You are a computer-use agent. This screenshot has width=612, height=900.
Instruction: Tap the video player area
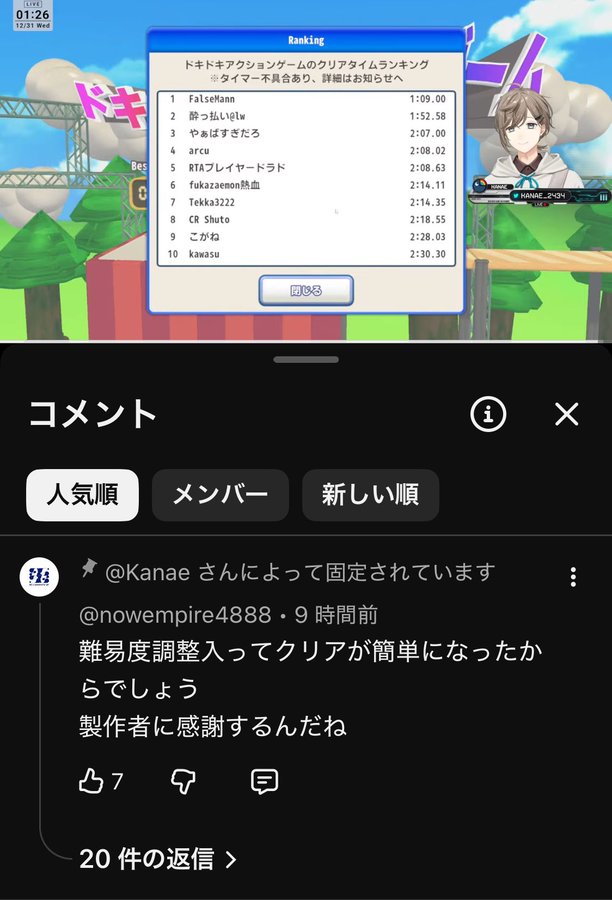tap(306, 170)
